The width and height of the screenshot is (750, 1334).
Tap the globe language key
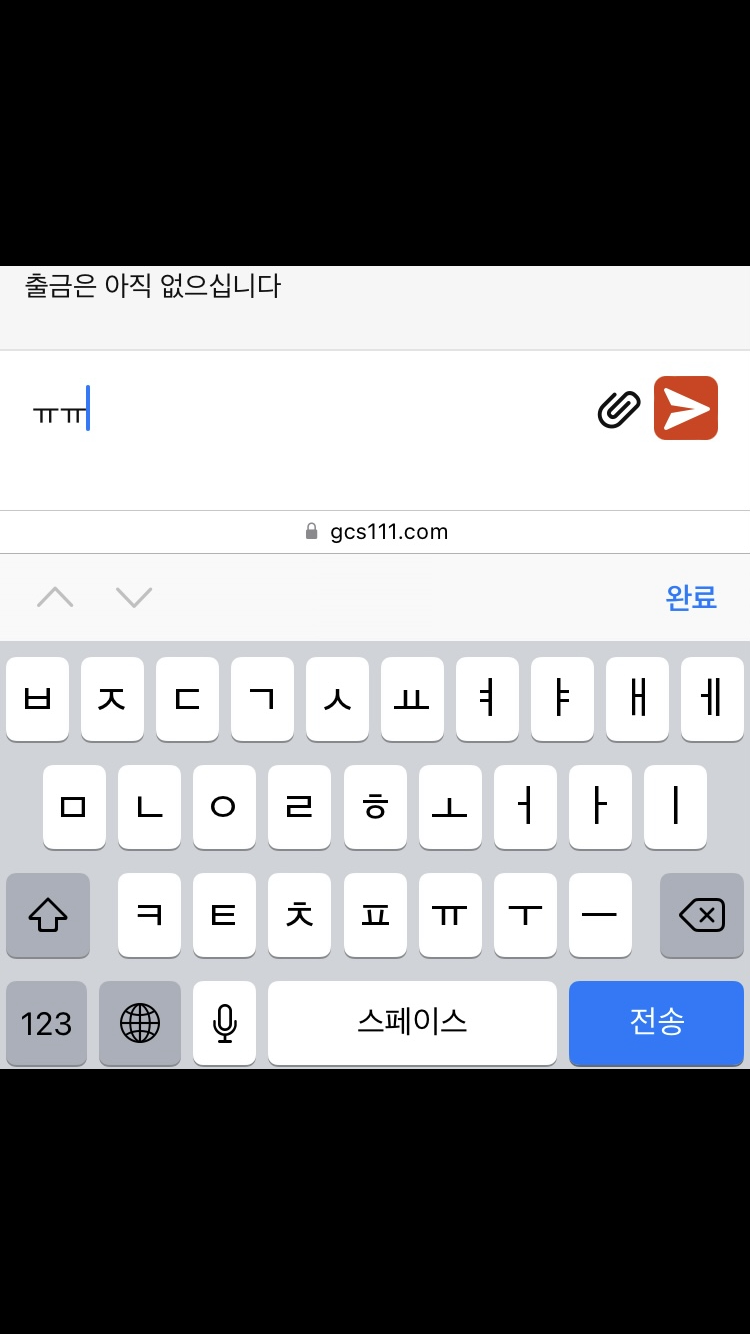[140, 1023]
